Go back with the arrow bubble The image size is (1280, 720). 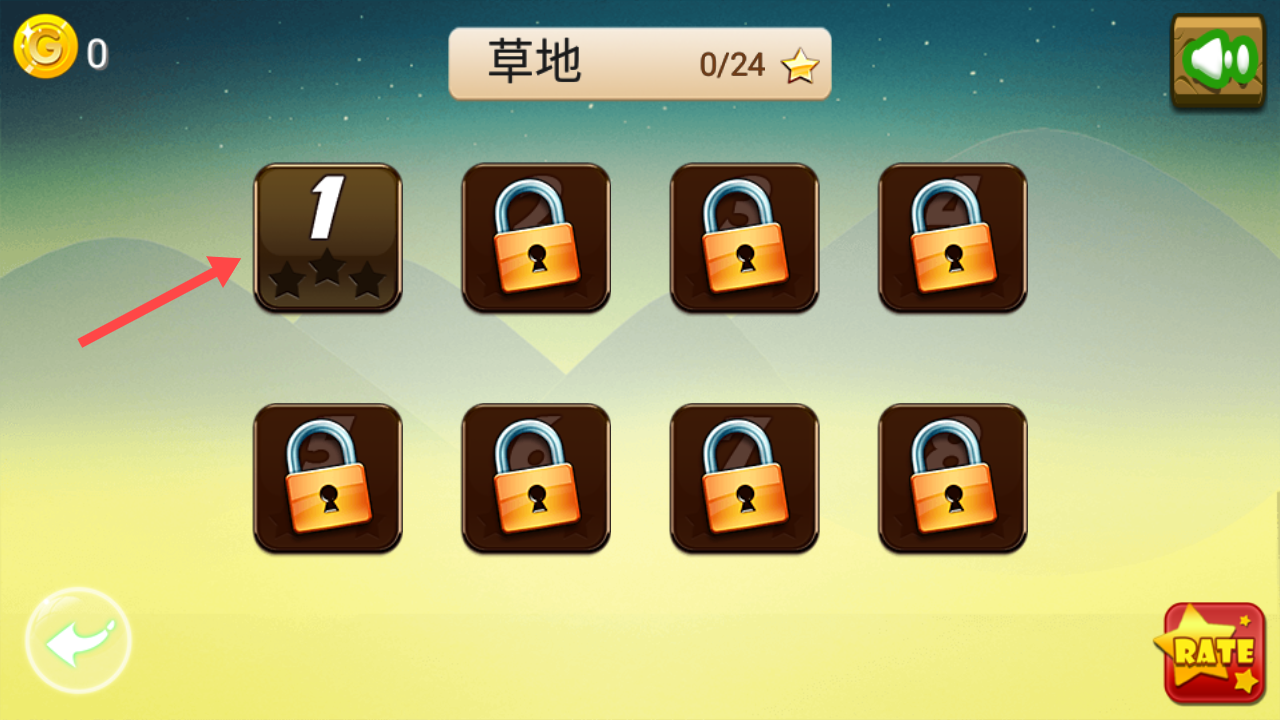coord(78,641)
